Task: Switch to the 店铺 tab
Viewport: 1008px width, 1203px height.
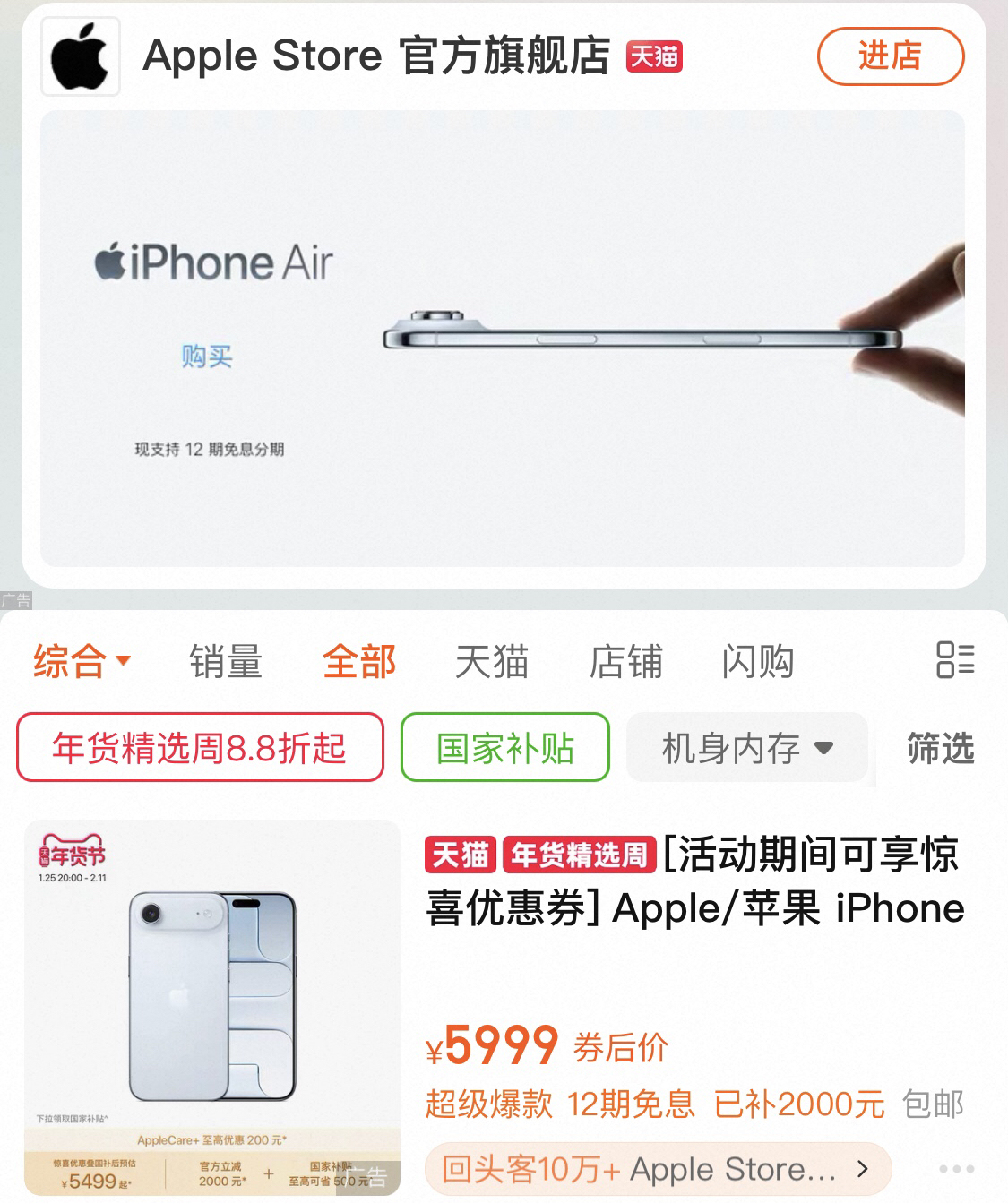Action: tap(625, 662)
